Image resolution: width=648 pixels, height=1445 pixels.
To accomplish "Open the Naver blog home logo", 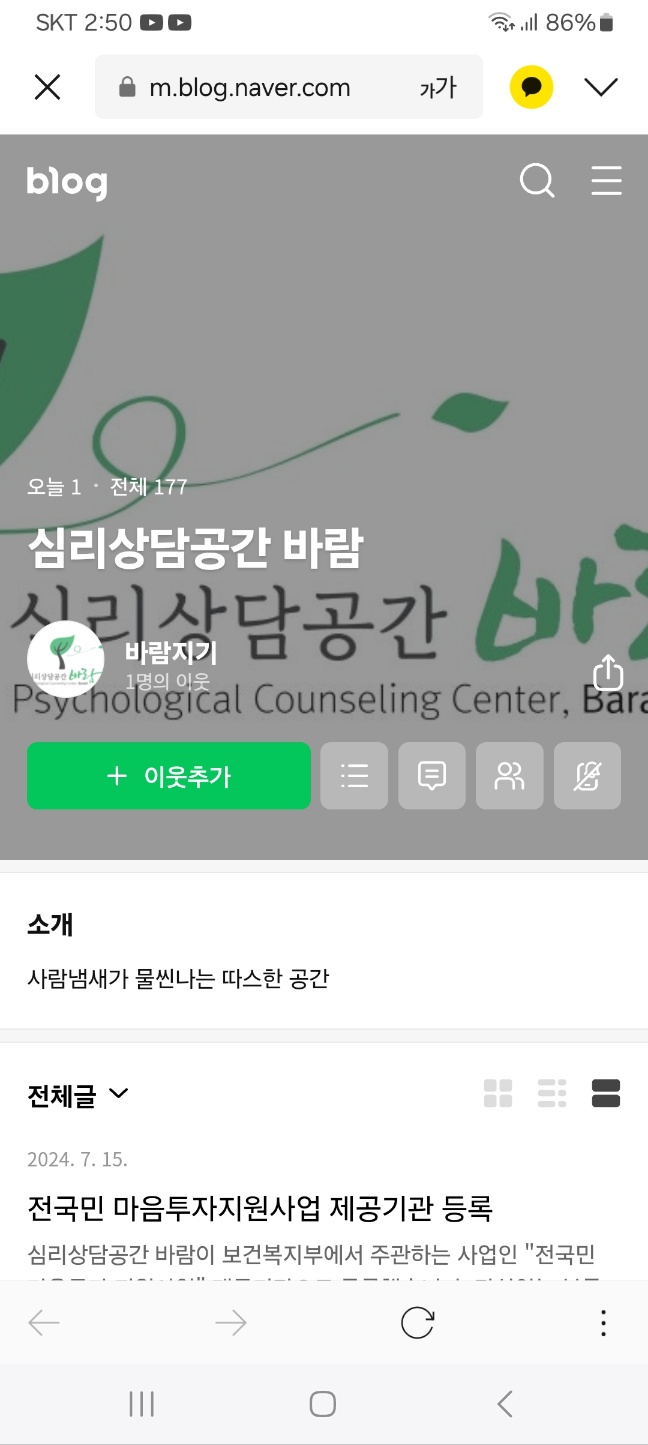I will (67, 182).
